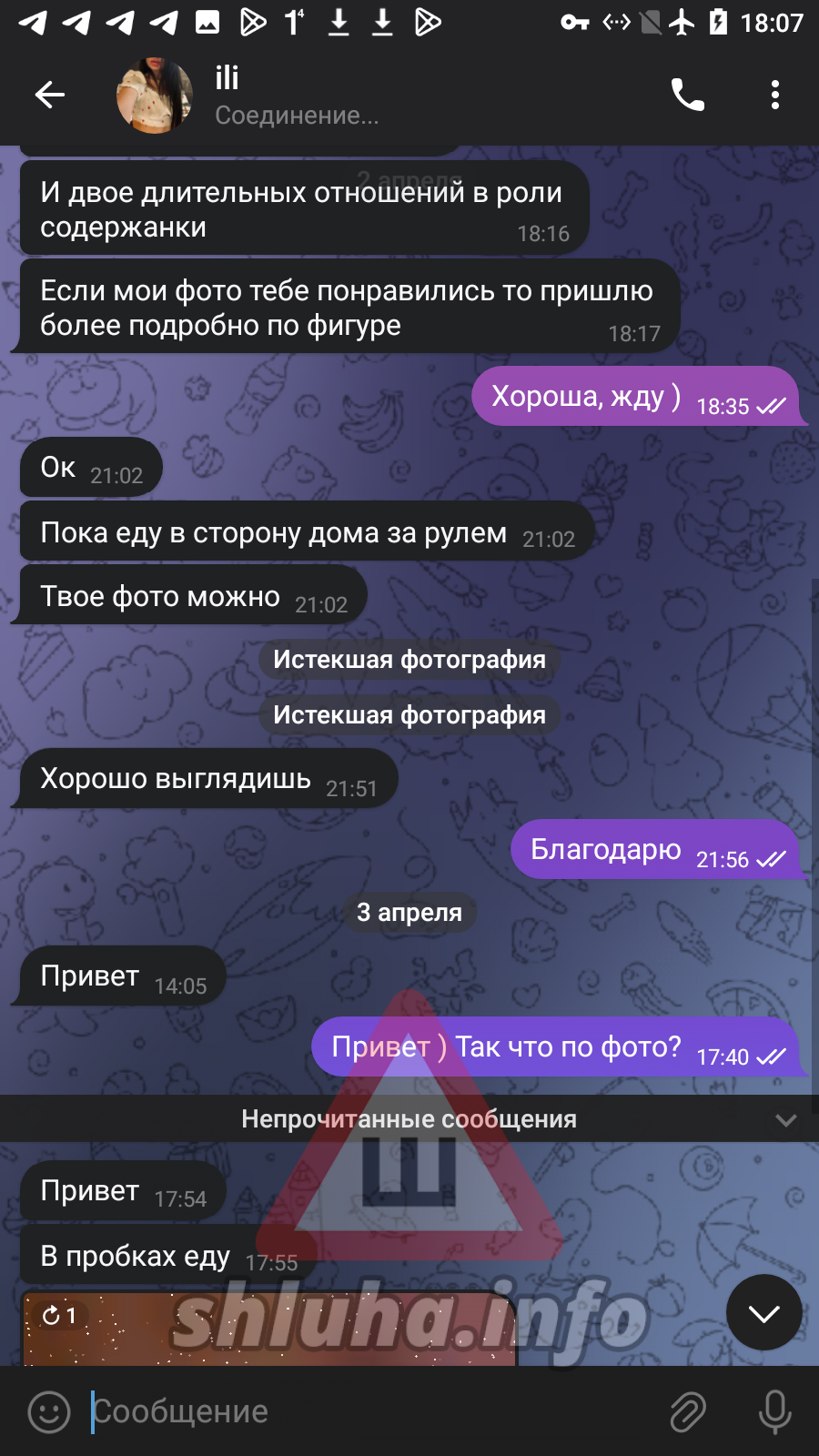Tap the microphone to record voice

click(x=774, y=1411)
